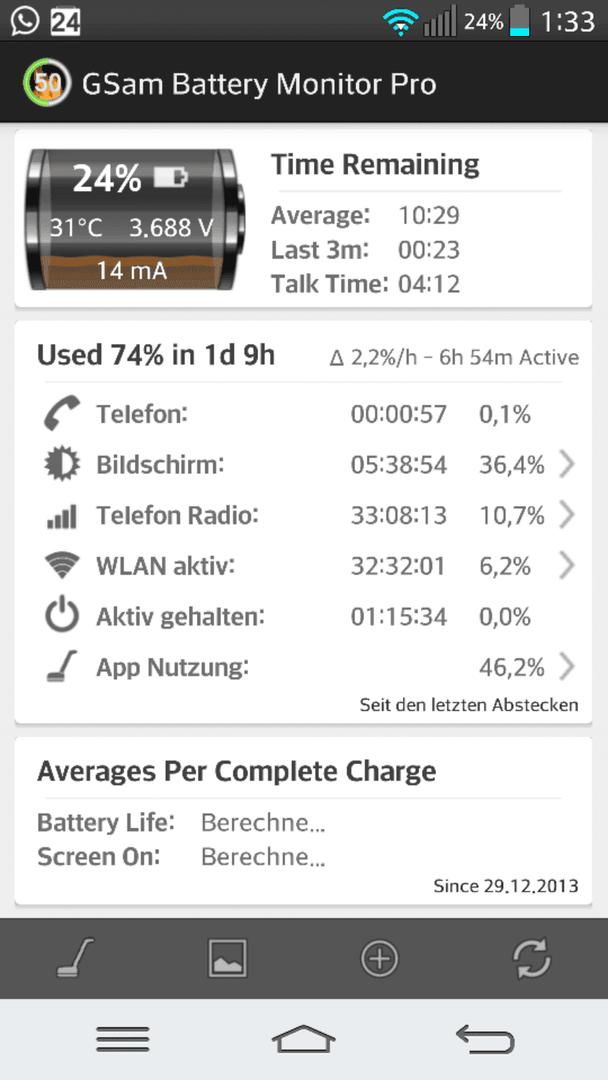Go back with the system back button
The height and width of the screenshot is (1080, 608).
[x=485, y=1039]
